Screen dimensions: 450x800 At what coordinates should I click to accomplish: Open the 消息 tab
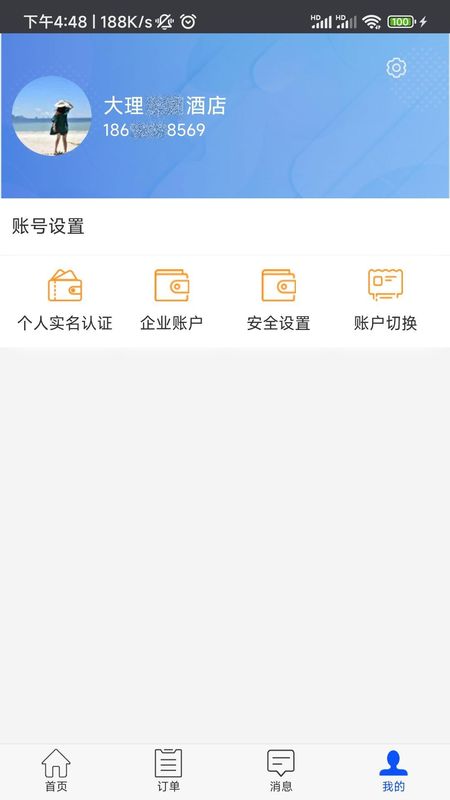click(281, 770)
